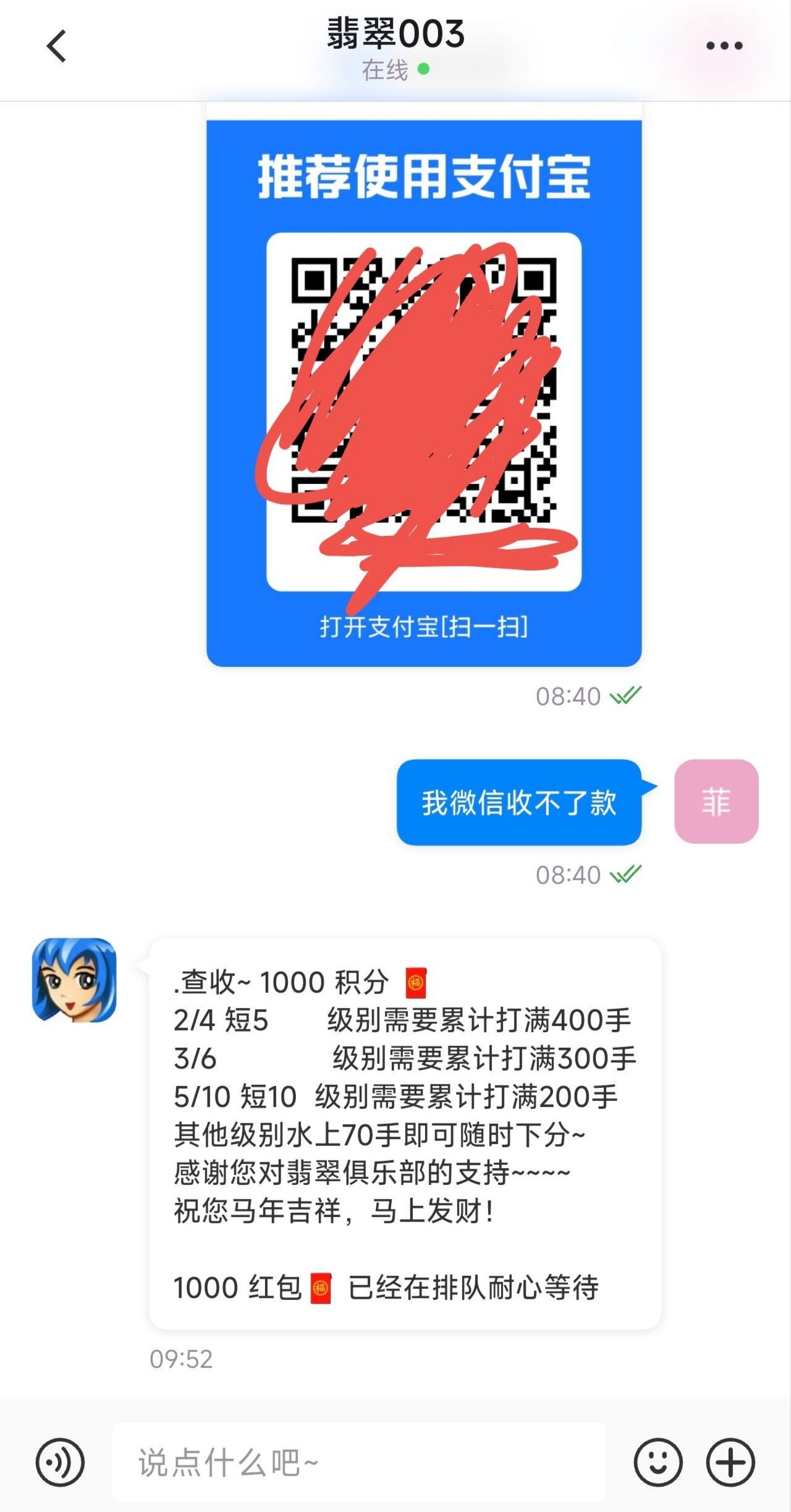Switch to voice input mode
The image size is (791, 1512).
[60, 1462]
